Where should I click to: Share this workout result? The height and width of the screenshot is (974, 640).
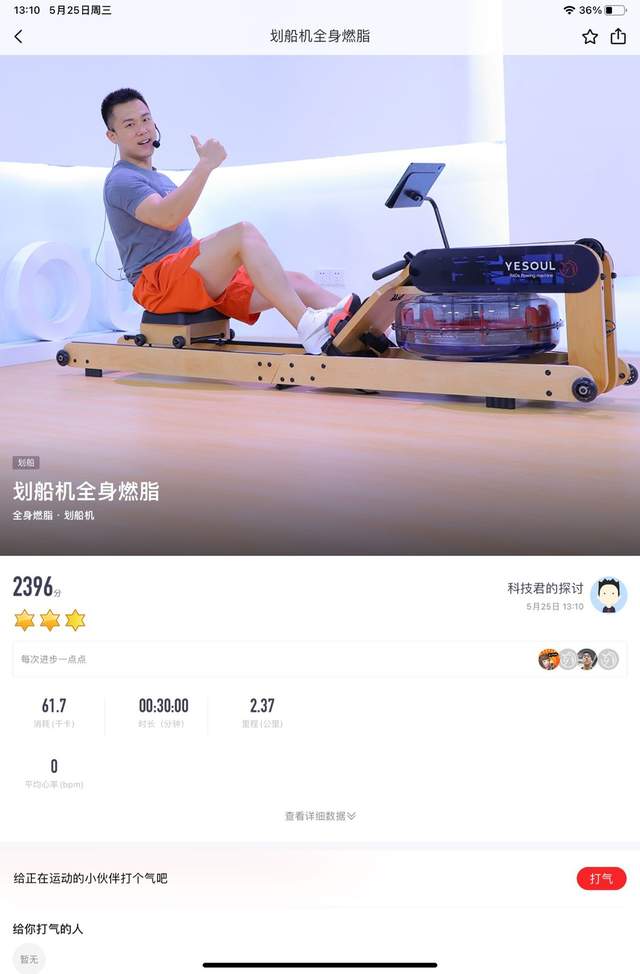(x=618, y=36)
